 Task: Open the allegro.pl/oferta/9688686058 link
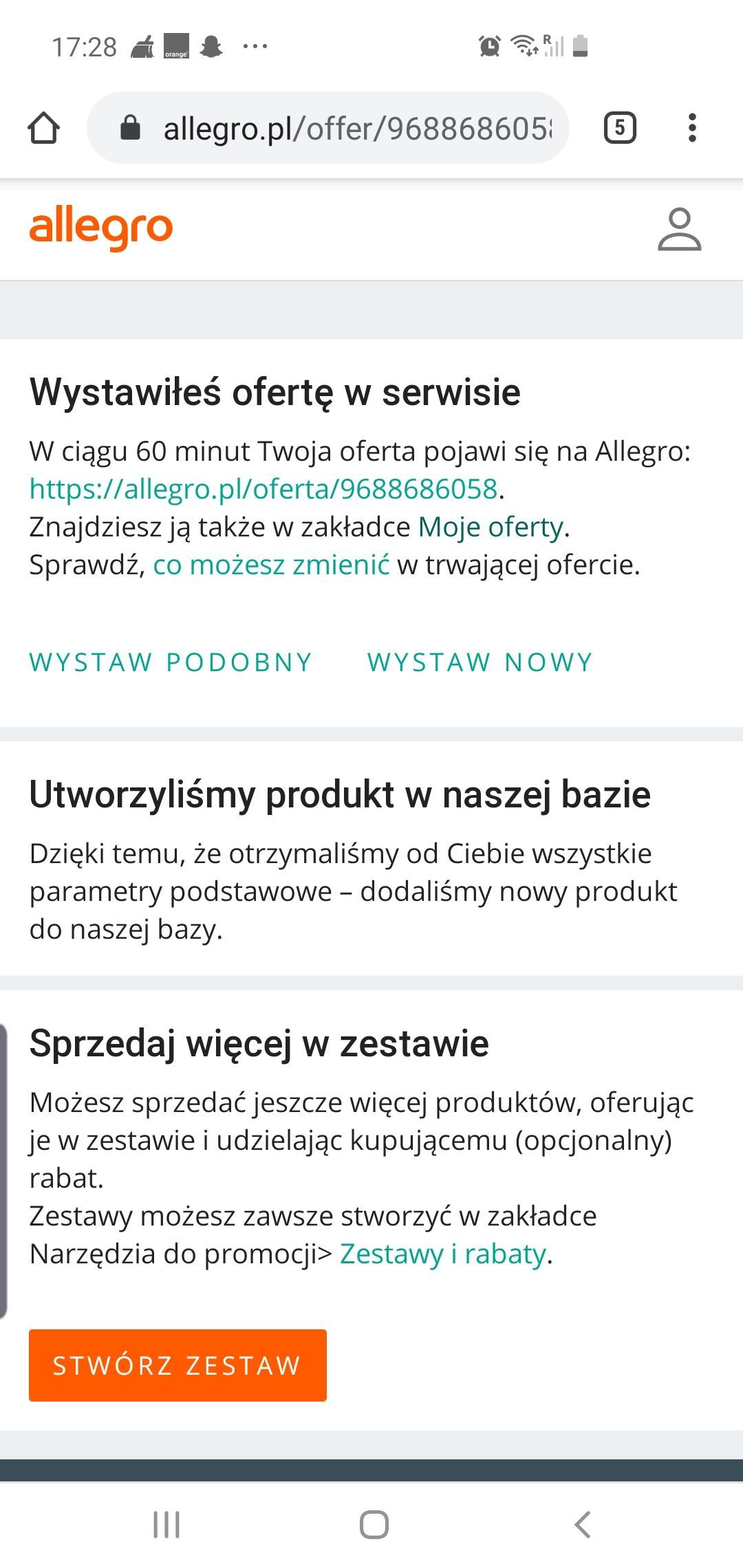263,489
